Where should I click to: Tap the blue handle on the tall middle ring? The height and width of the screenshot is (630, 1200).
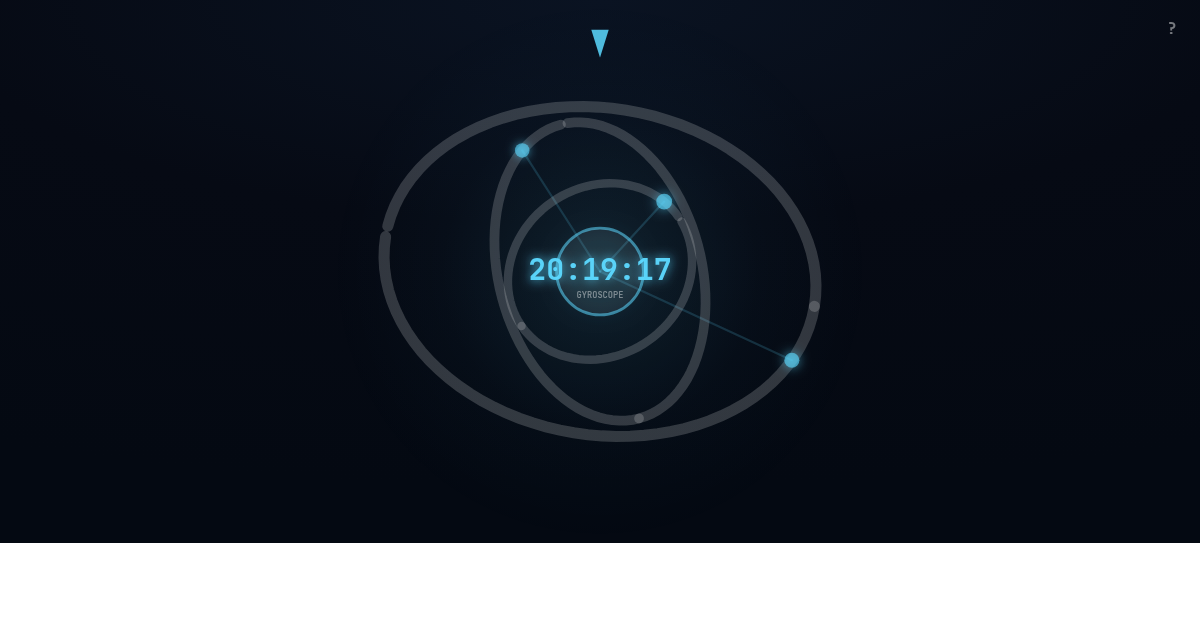(x=522, y=151)
